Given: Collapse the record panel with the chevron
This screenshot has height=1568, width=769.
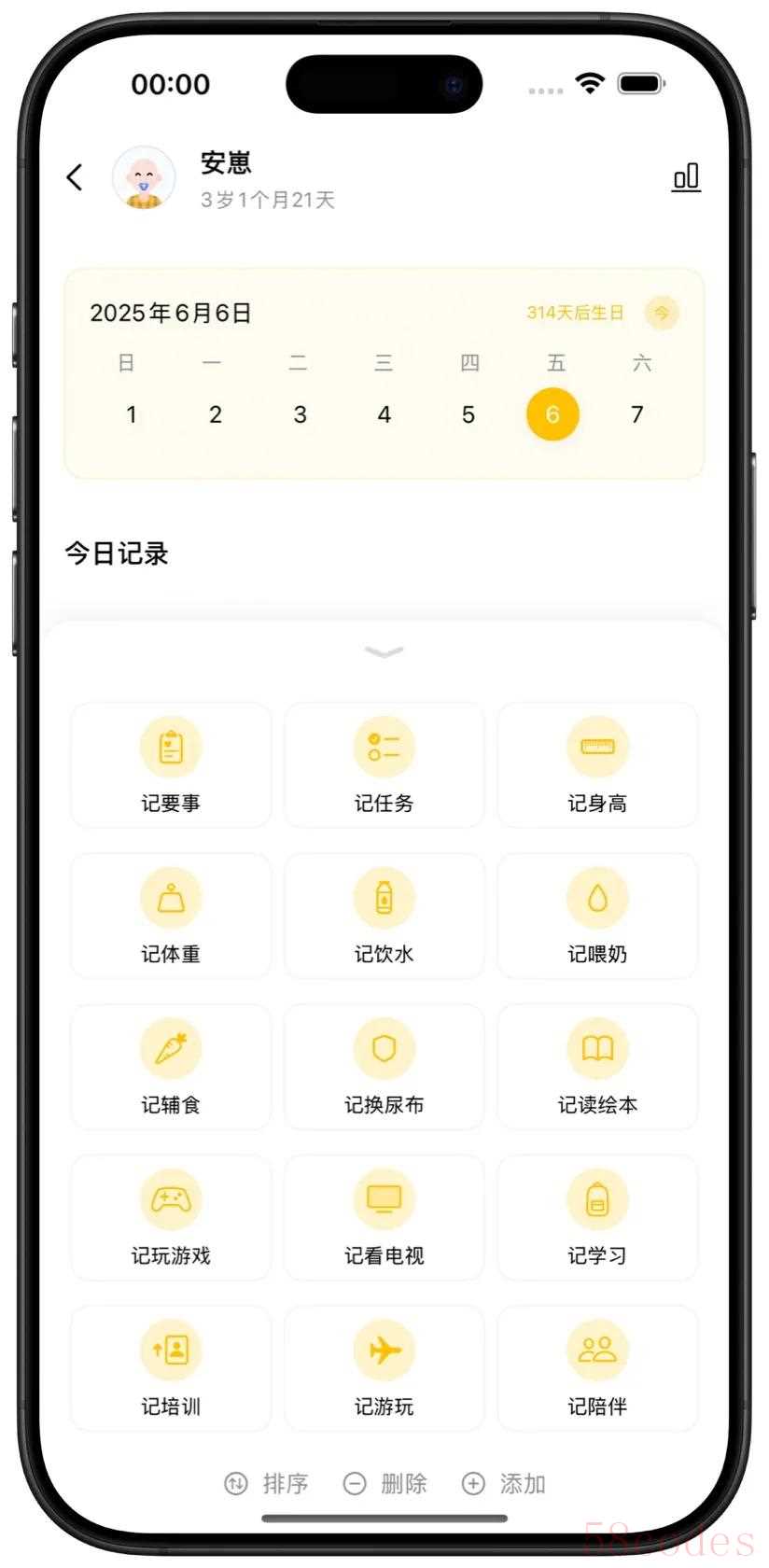Looking at the screenshot, I should [x=384, y=651].
